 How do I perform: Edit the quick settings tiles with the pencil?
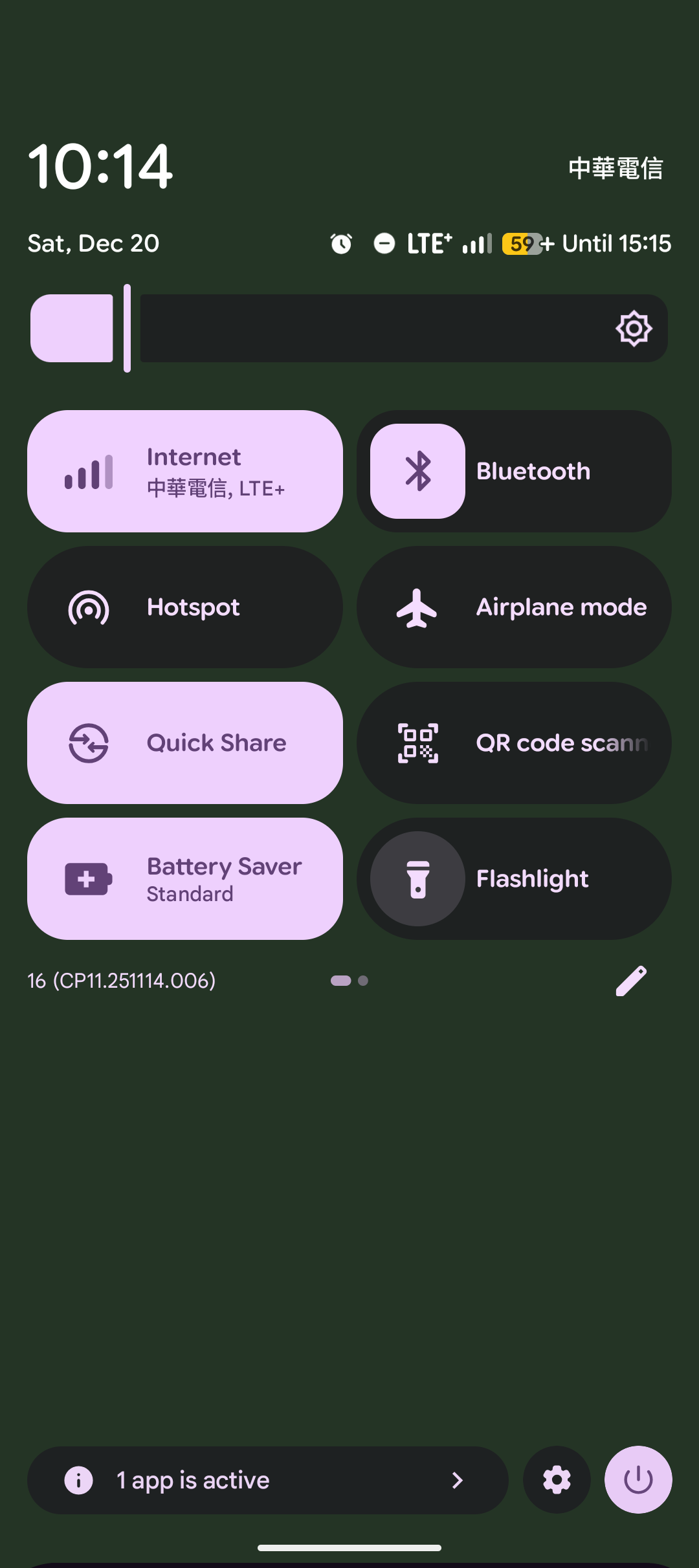tap(631, 981)
